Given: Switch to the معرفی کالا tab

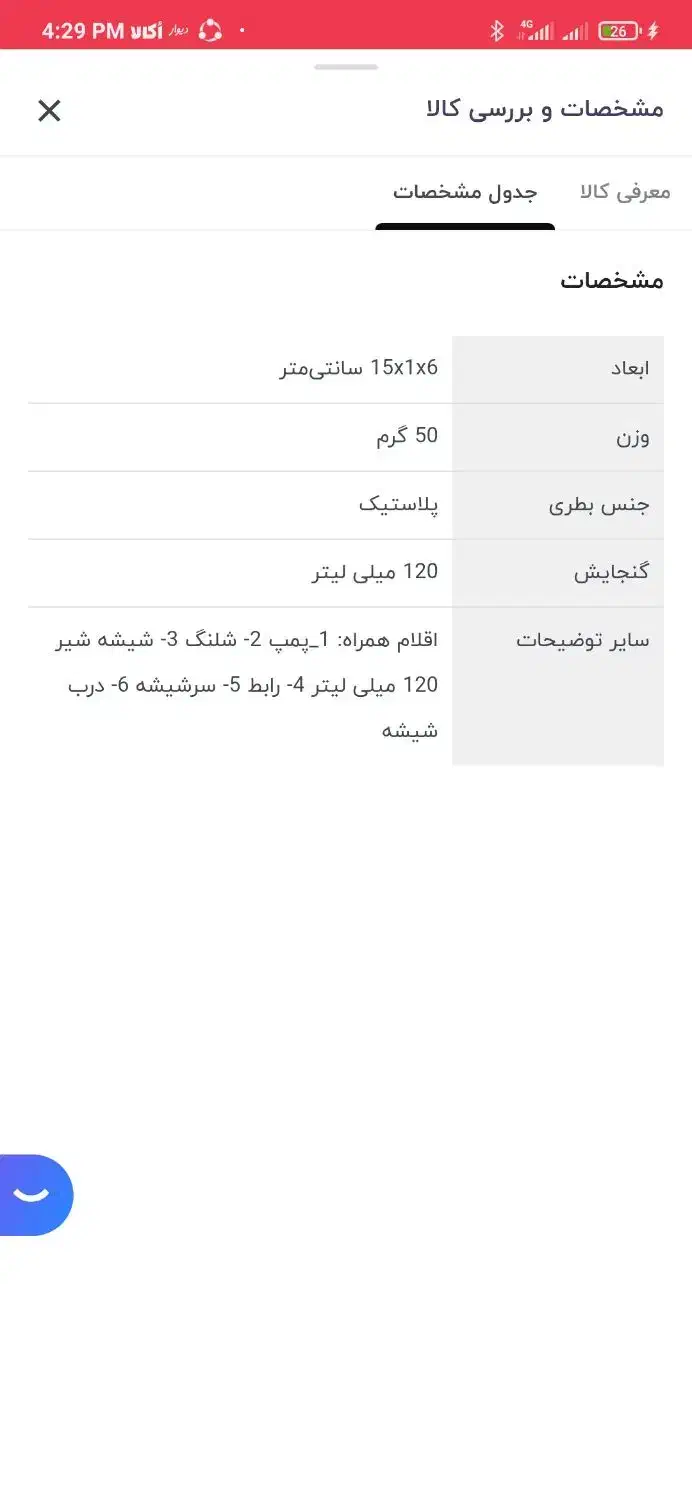Looking at the screenshot, I should 625,192.
